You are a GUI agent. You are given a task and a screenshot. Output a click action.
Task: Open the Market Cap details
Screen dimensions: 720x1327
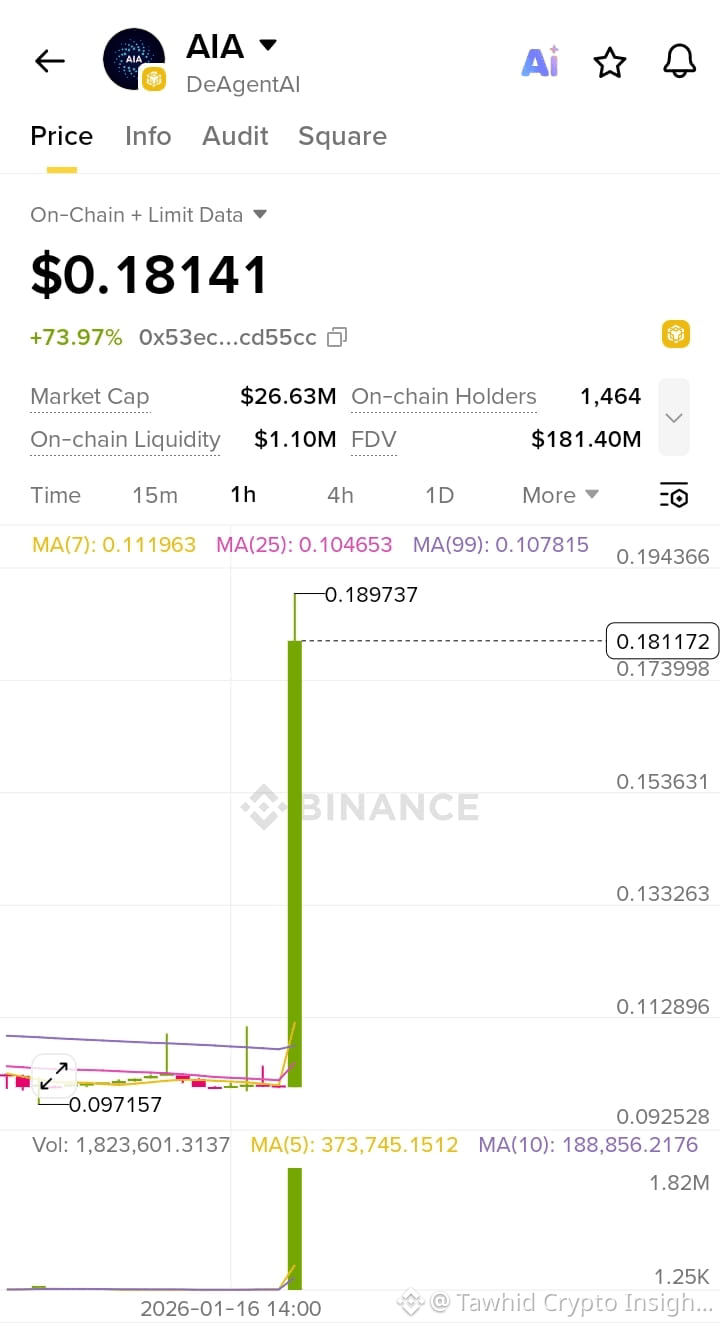[x=89, y=396]
